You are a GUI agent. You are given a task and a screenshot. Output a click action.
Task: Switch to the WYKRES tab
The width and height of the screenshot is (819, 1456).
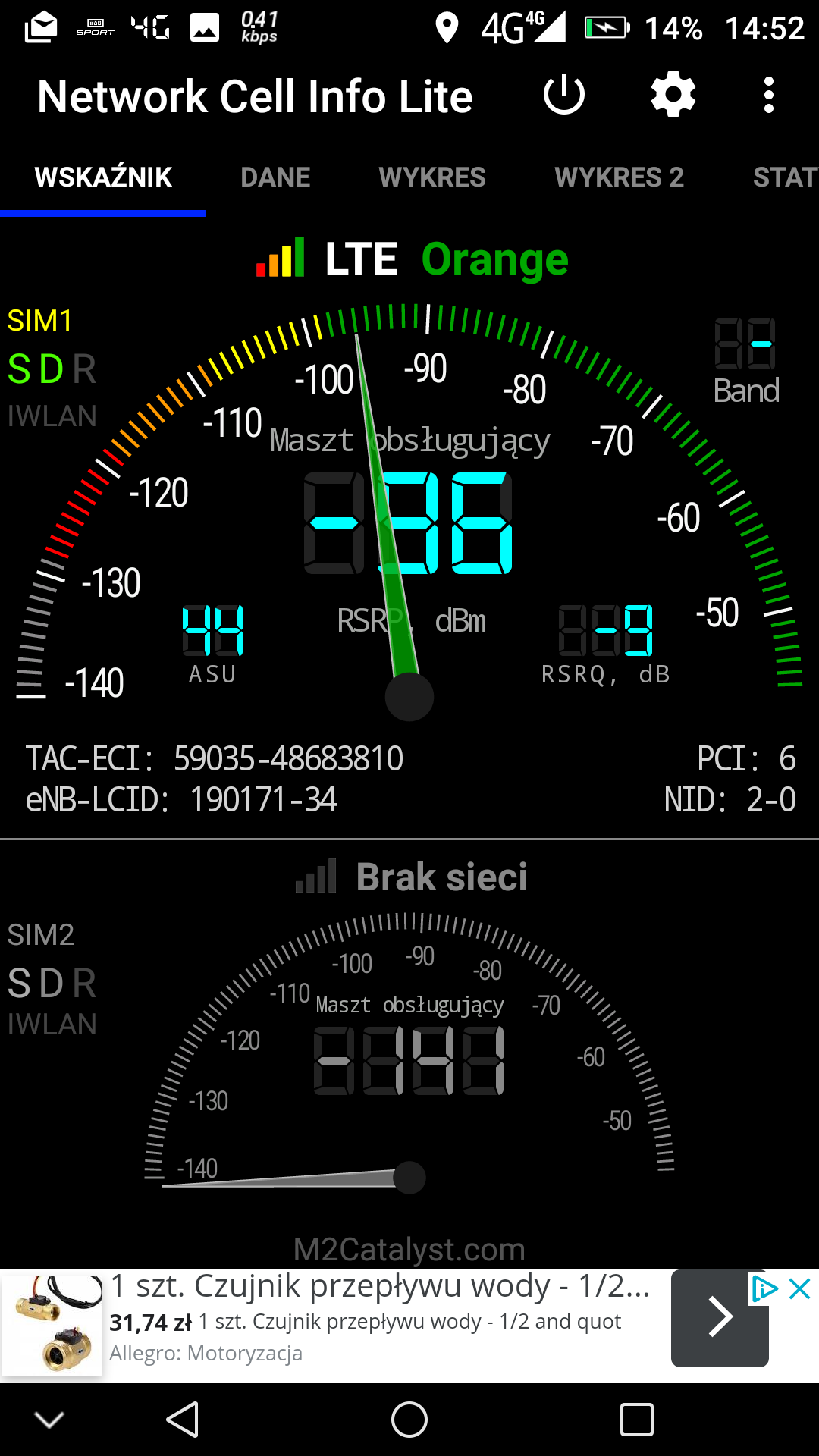(432, 177)
